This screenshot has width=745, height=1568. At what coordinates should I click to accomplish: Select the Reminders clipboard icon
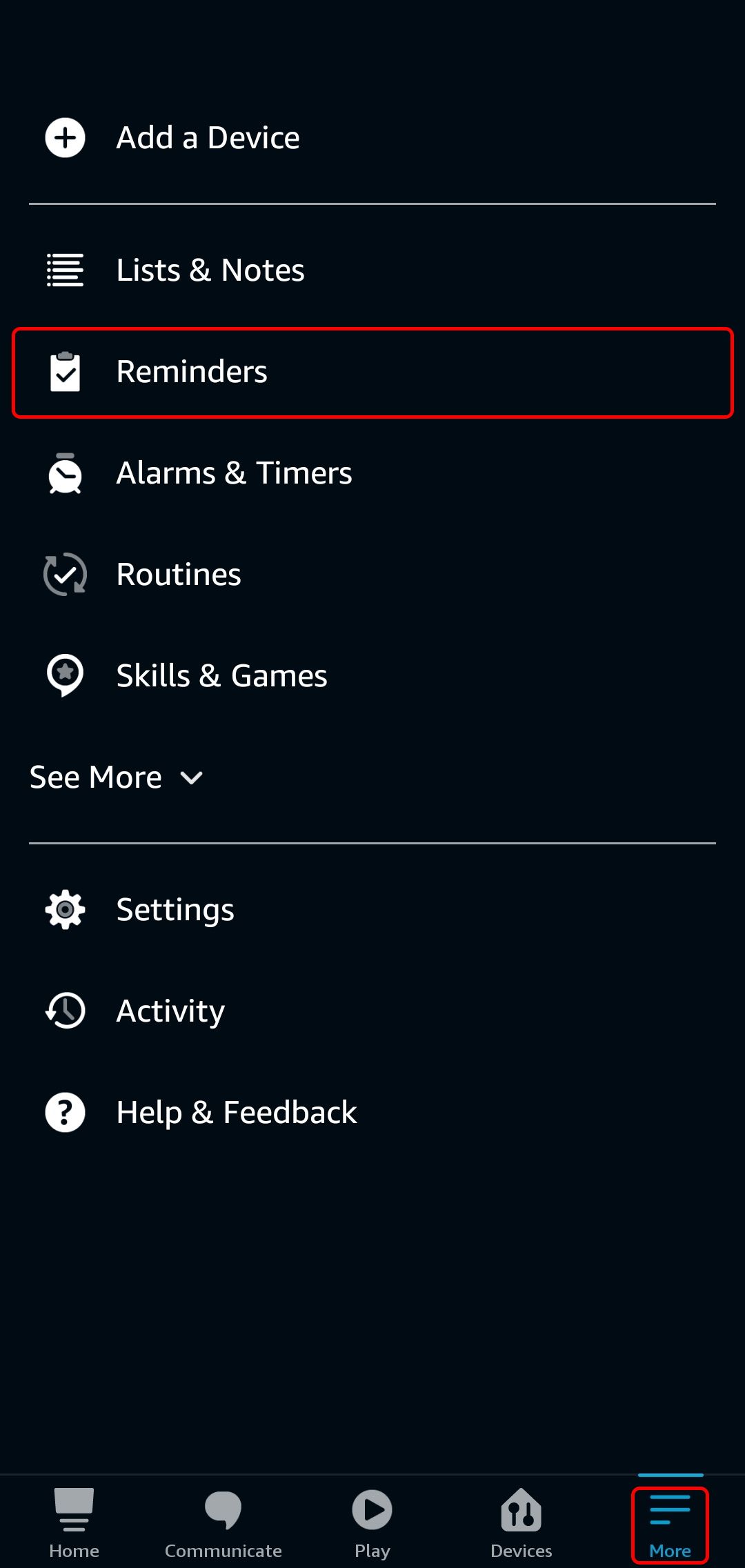point(66,371)
